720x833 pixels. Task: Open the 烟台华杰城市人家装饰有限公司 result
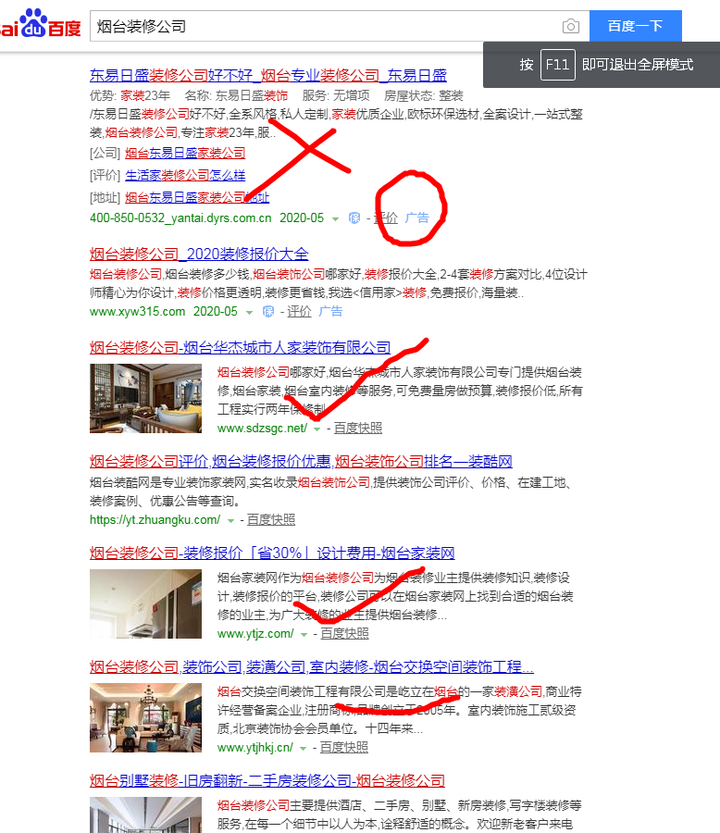tap(240, 347)
